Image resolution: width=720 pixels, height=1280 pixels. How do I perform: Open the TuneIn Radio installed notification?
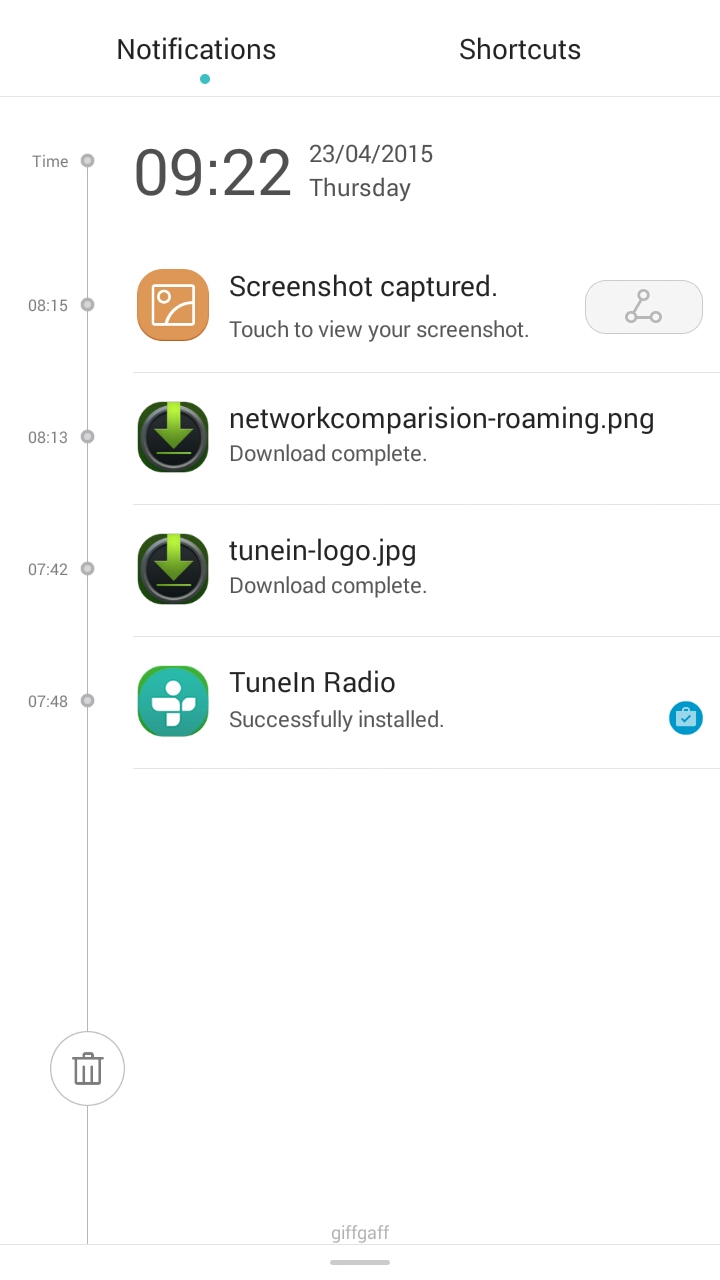tap(426, 702)
